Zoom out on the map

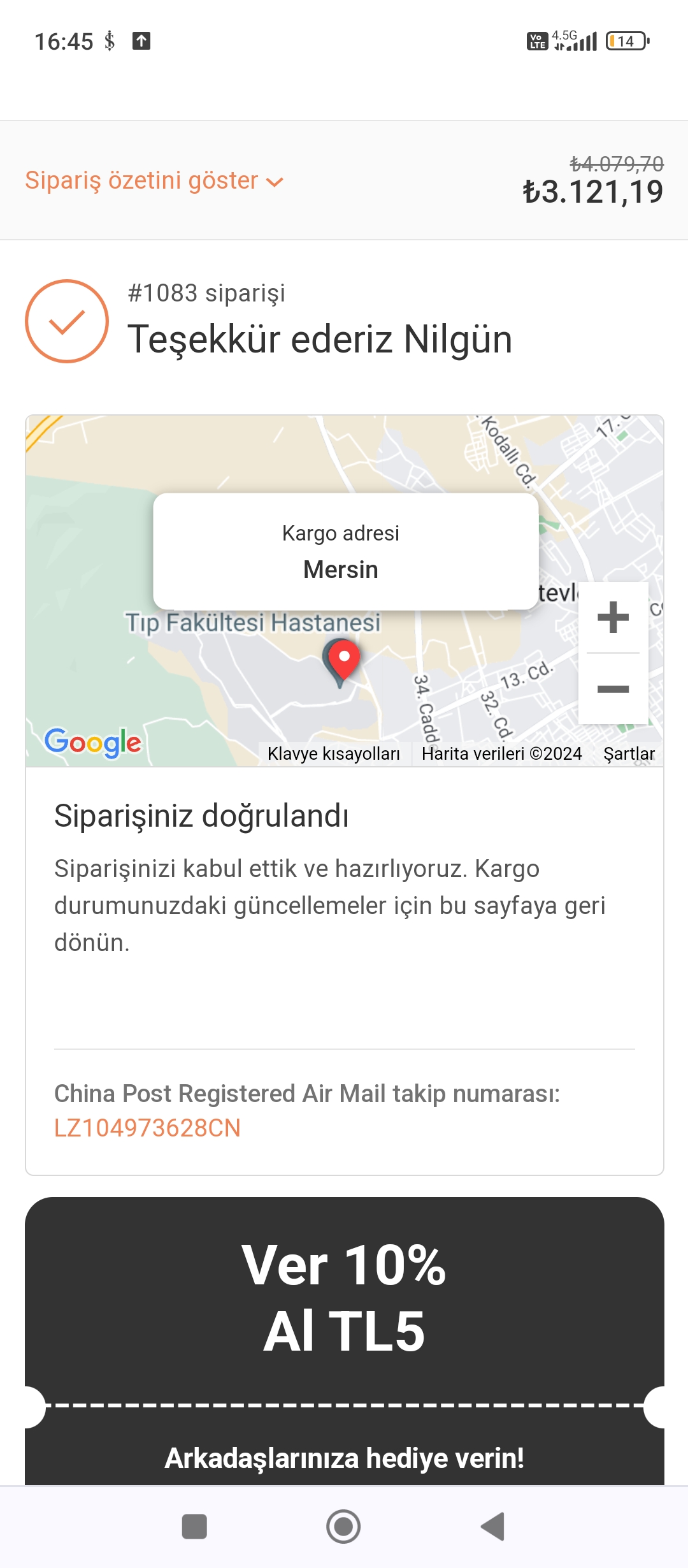pyautogui.click(x=613, y=689)
